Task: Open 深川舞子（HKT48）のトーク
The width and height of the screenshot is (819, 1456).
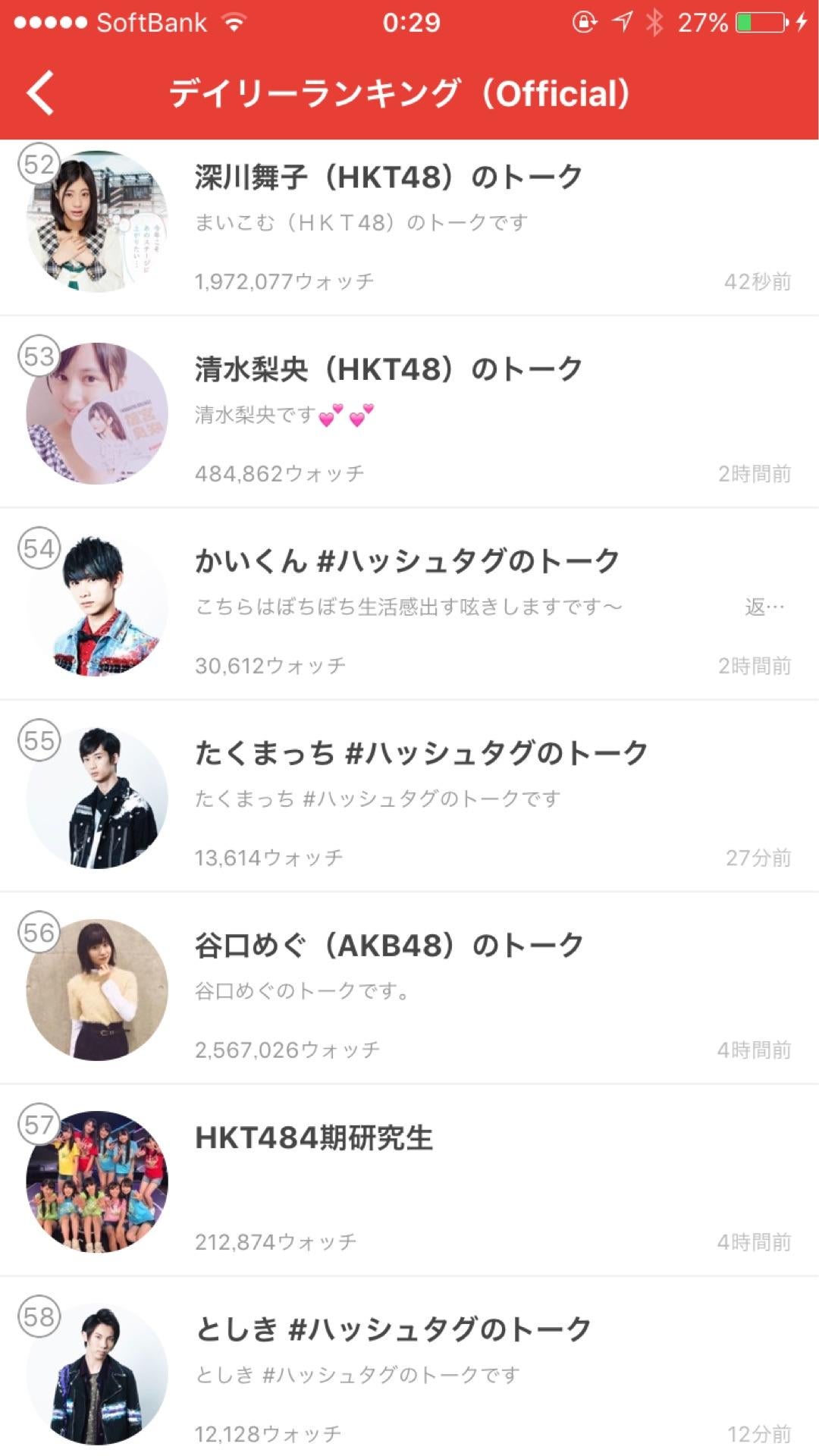Action: (x=409, y=227)
